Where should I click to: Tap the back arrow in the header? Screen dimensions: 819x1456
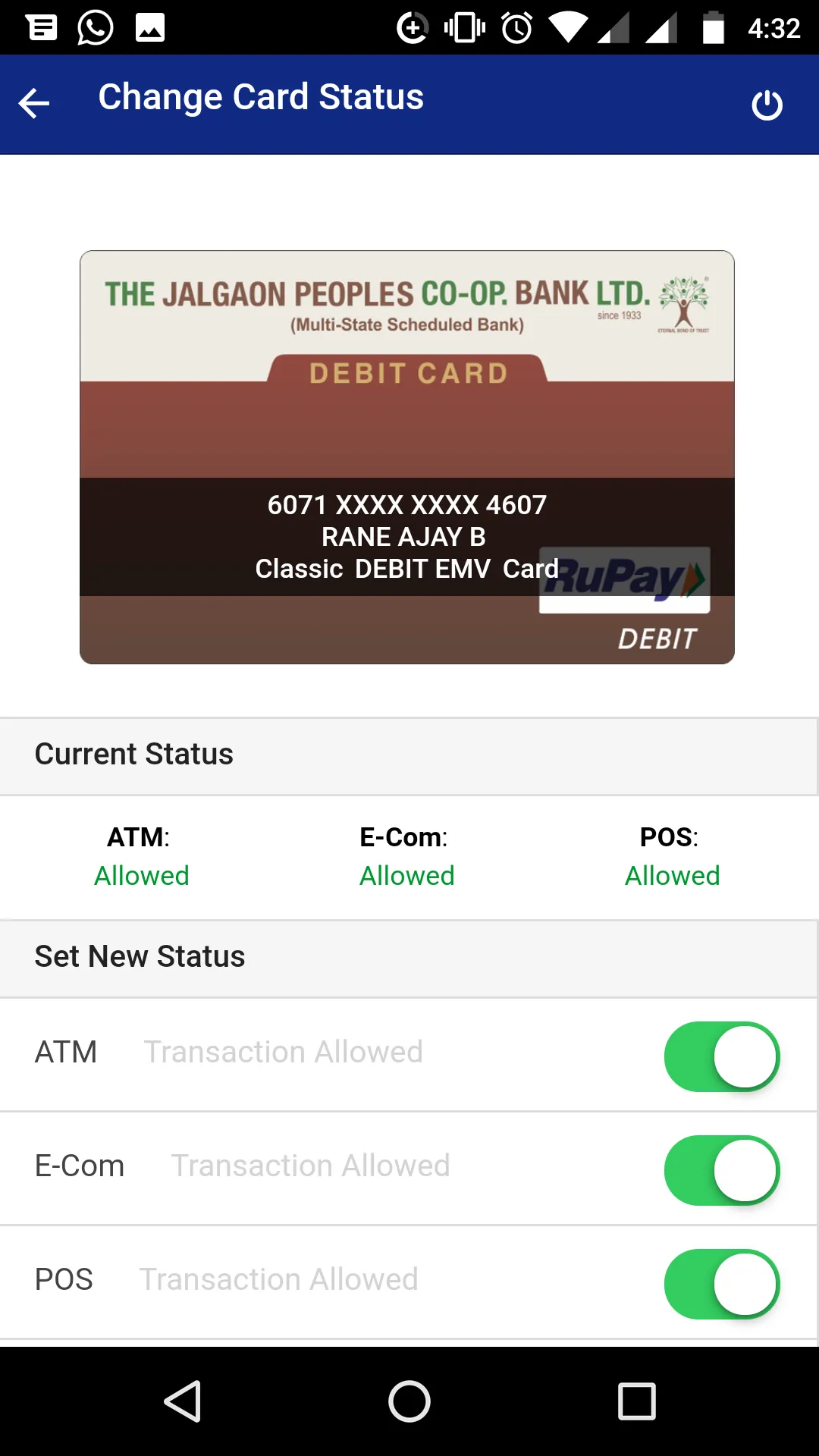34,103
